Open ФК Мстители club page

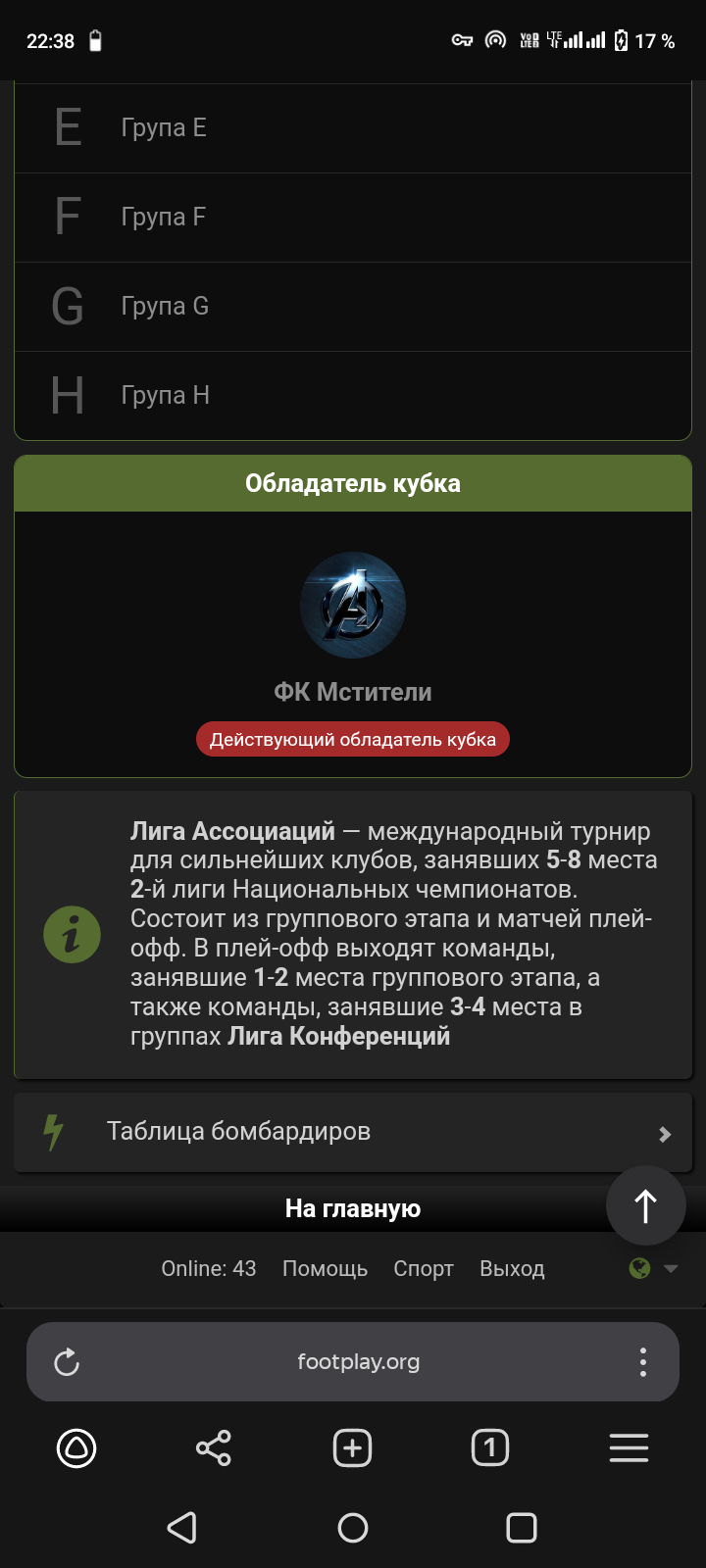tap(353, 692)
